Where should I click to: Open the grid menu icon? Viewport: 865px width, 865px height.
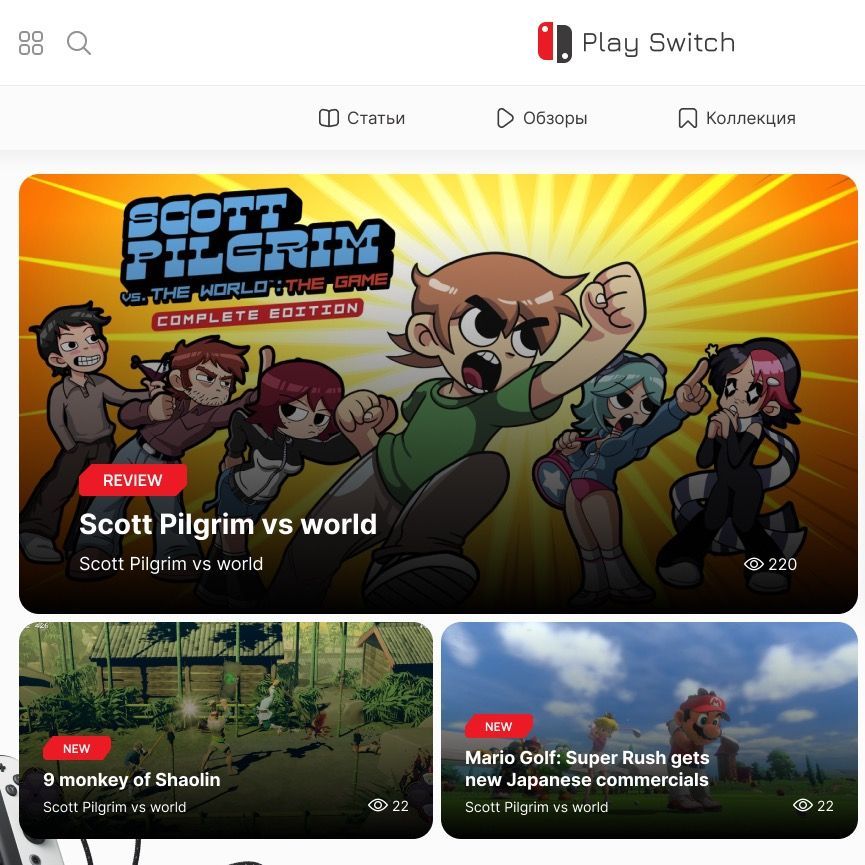(31, 43)
